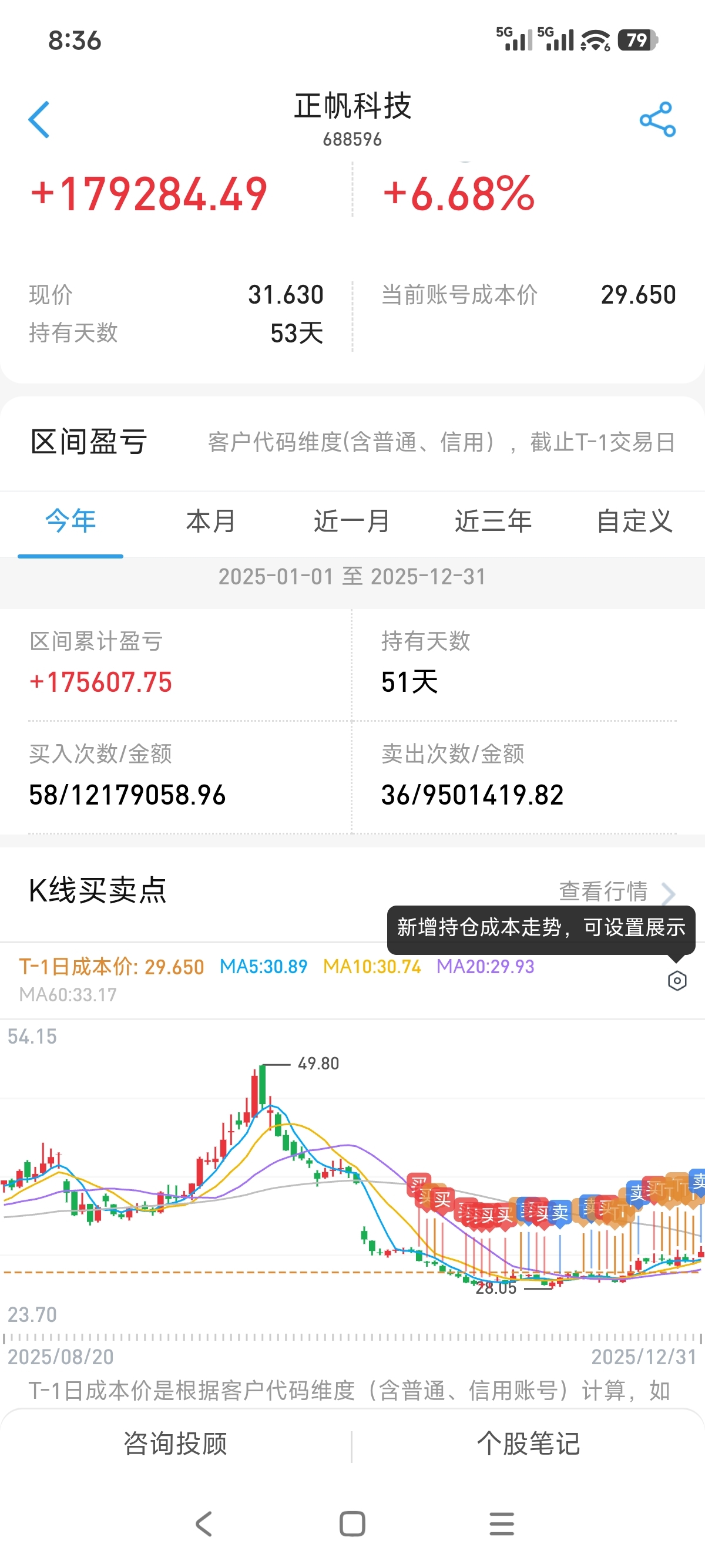
Task: Open 个股笔记 stock notes
Action: [x=528, y=1443]
